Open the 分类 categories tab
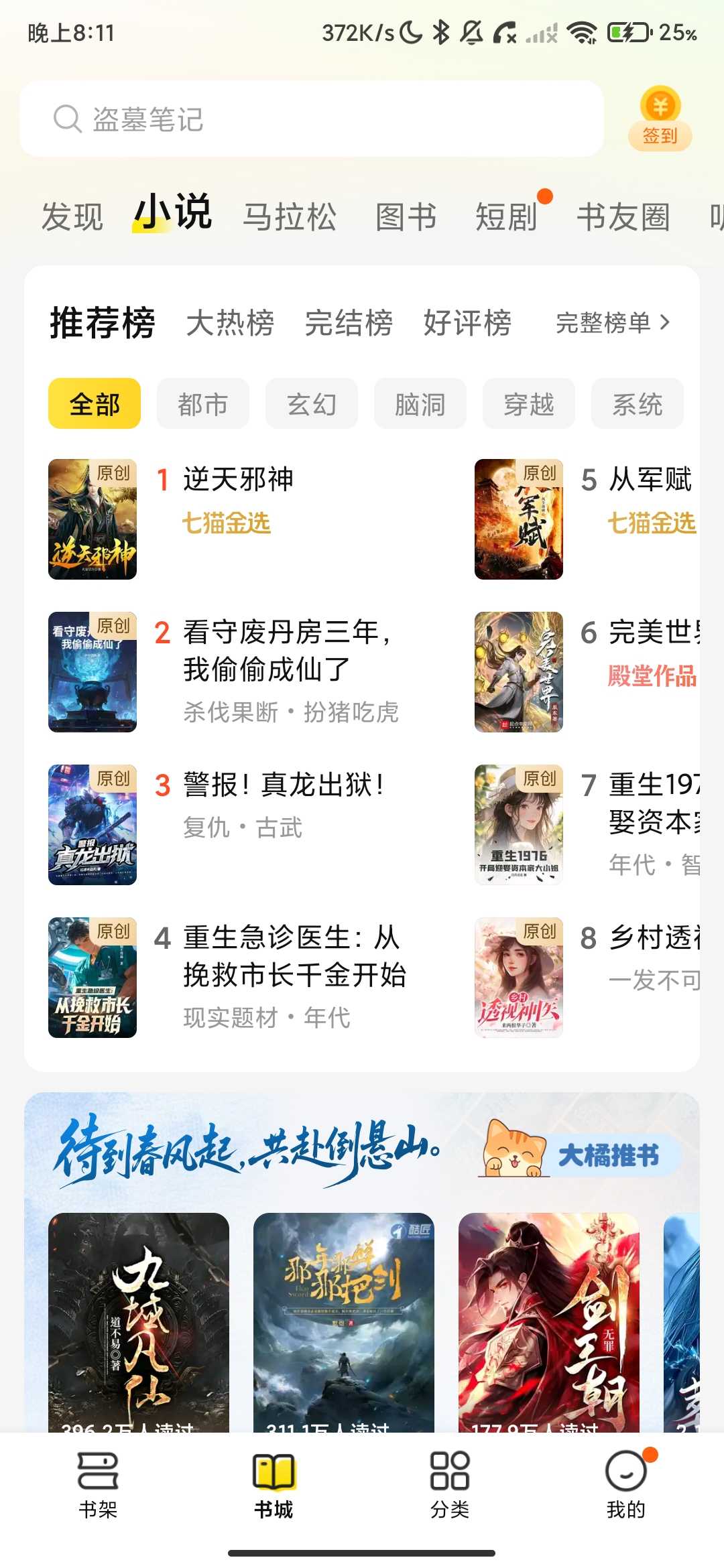The width and height of the screenshot is (724, 1568). click(x=450, y=1485)
